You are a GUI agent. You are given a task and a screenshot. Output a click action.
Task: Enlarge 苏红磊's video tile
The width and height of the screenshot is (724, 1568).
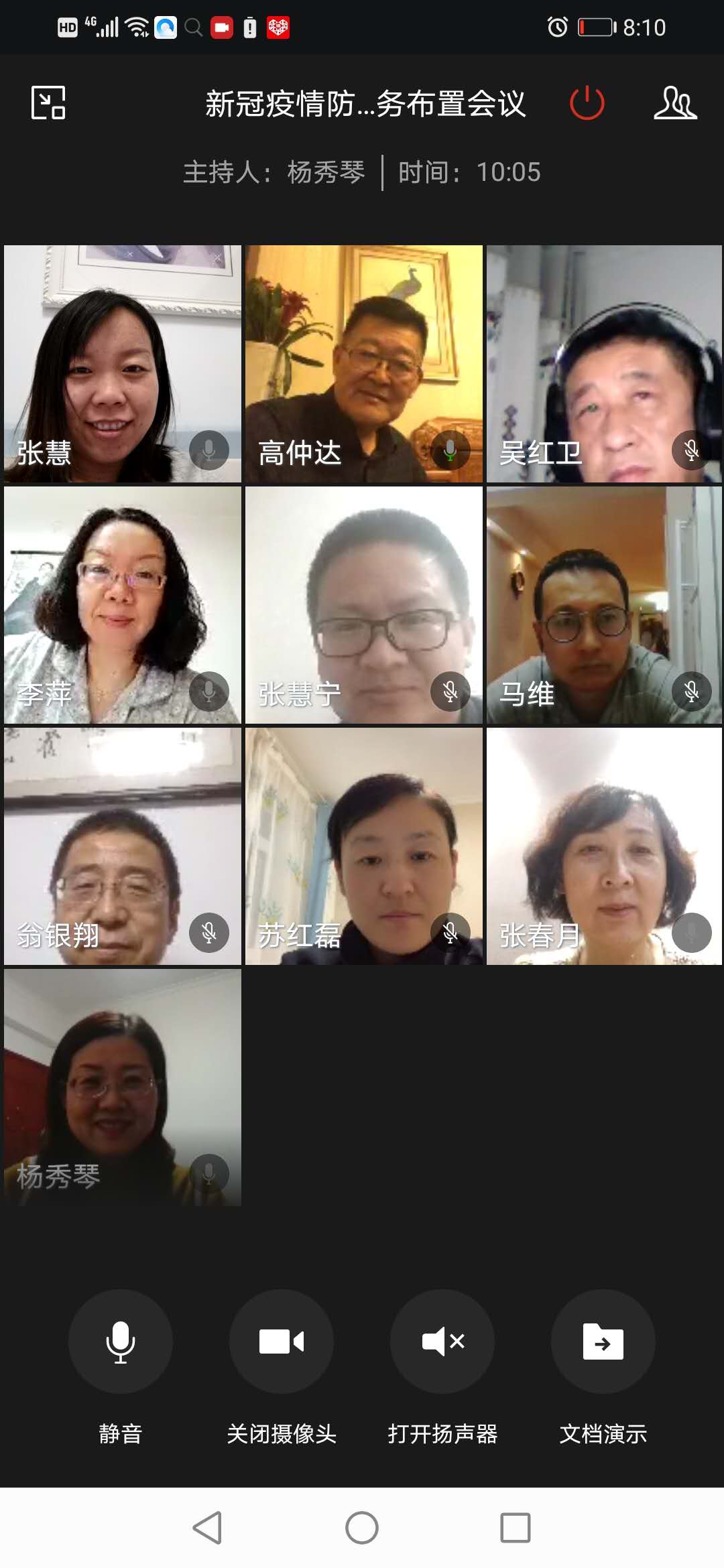[364, 846]
